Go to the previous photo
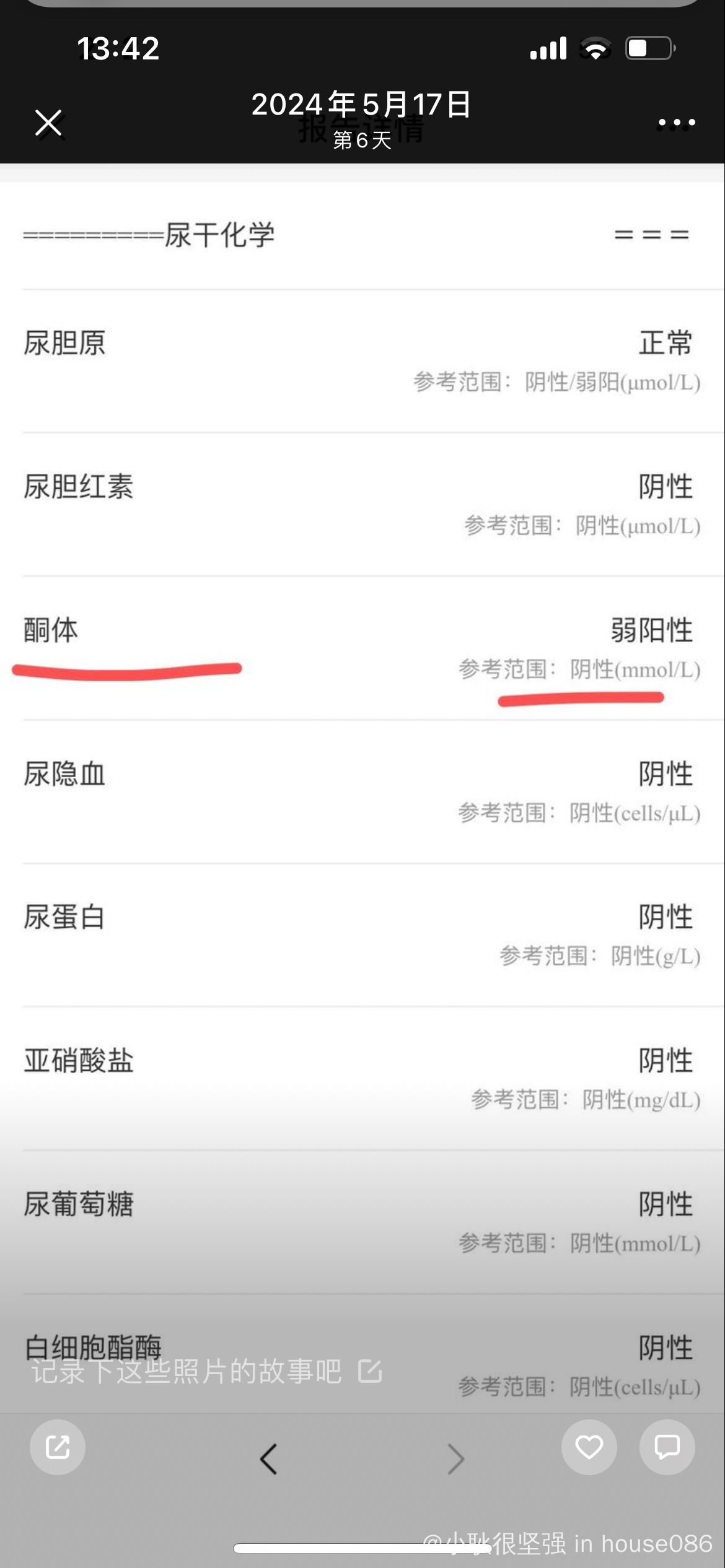The image size is (725, 1568). pyautogui.click(x=268, y=1459)
